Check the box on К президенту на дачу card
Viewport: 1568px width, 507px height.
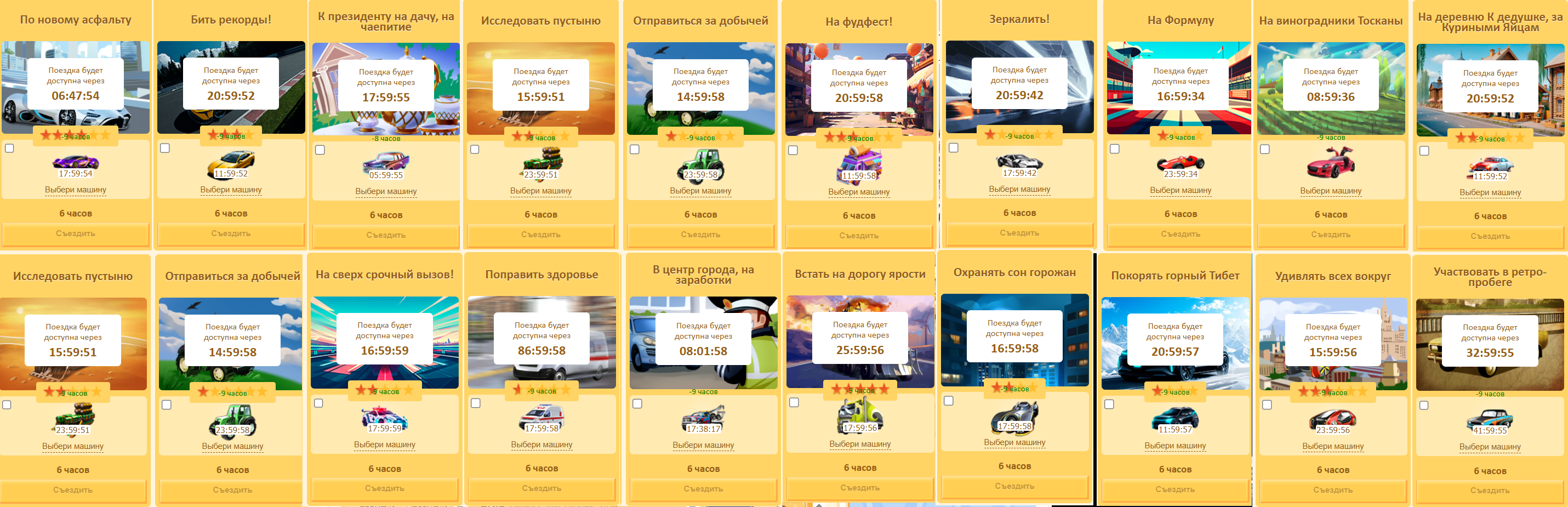[x=320, y=150]
